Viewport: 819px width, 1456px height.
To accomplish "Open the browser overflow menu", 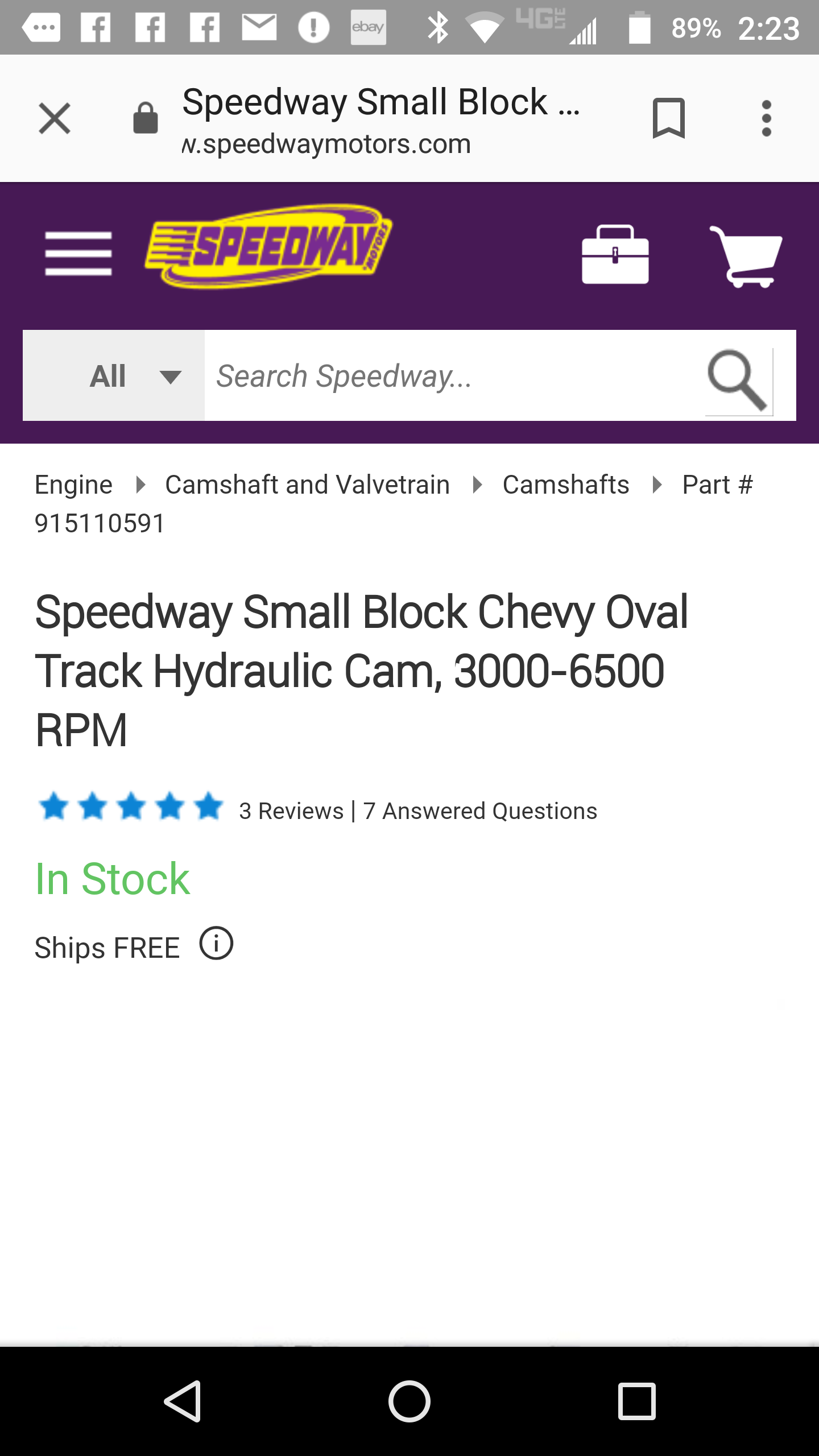I will [766, 118].
